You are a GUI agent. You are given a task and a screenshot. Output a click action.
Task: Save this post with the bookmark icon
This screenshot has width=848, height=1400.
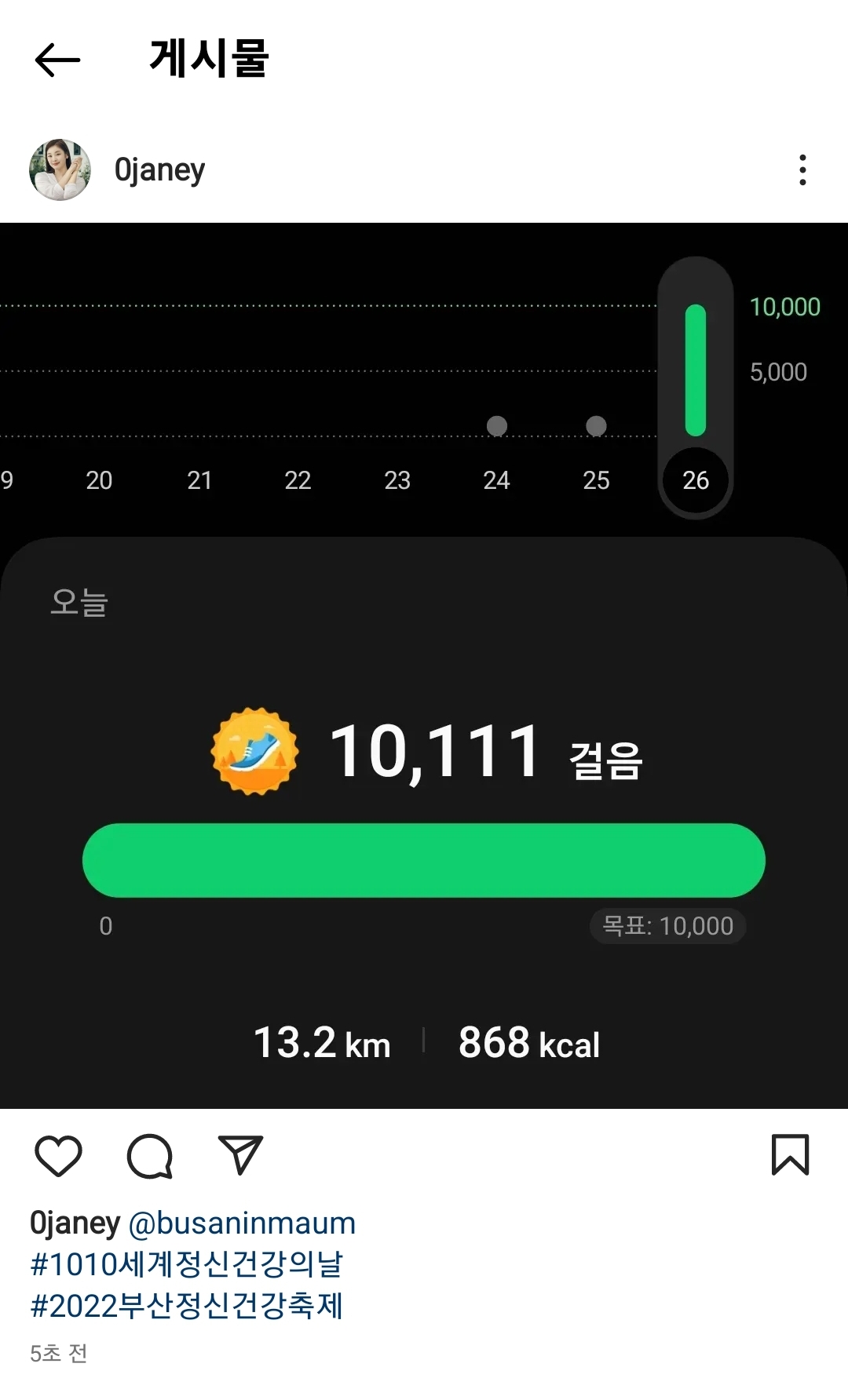point(790,1155)
